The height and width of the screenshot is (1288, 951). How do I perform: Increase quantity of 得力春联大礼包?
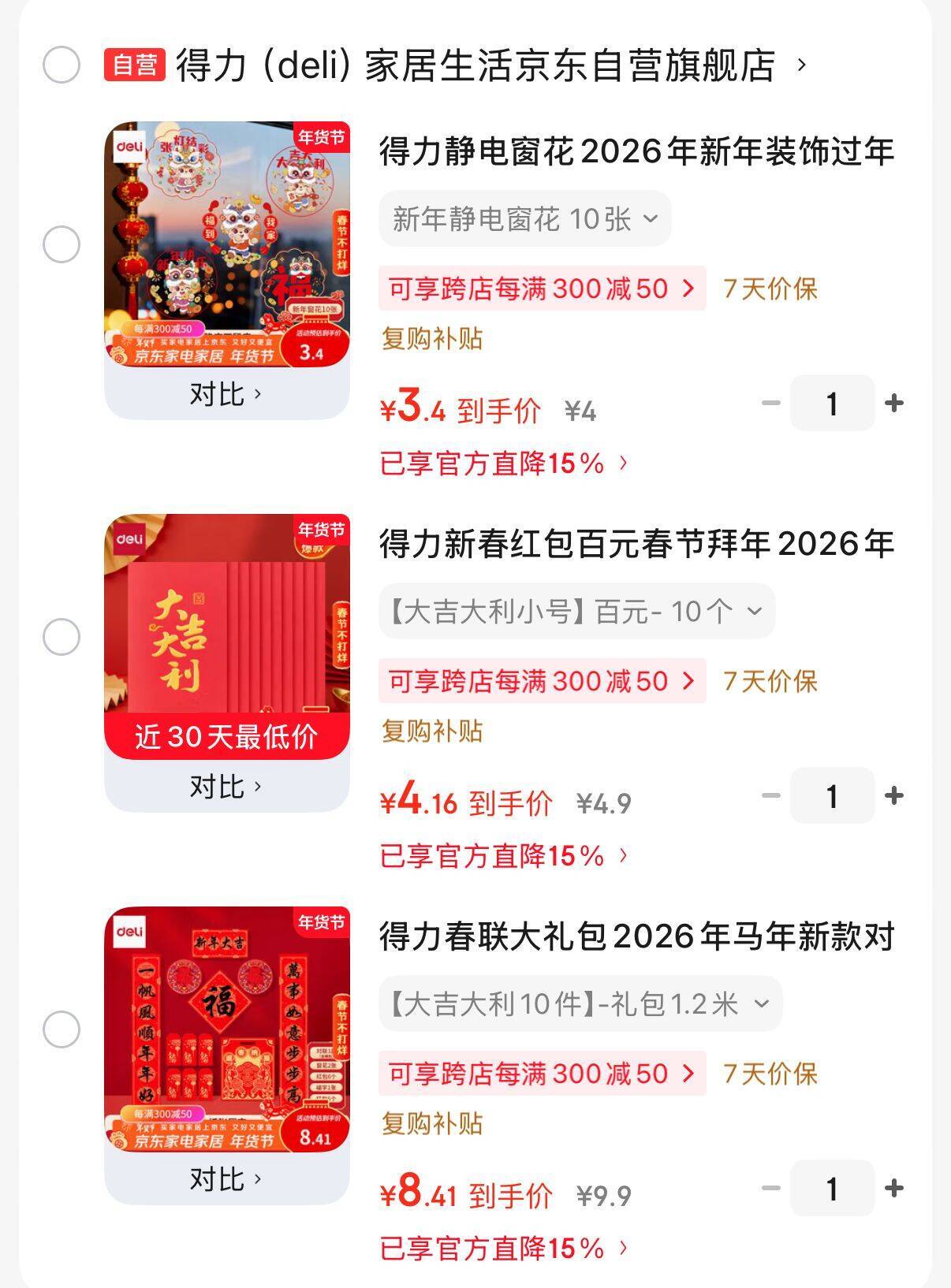[893, 1189]
